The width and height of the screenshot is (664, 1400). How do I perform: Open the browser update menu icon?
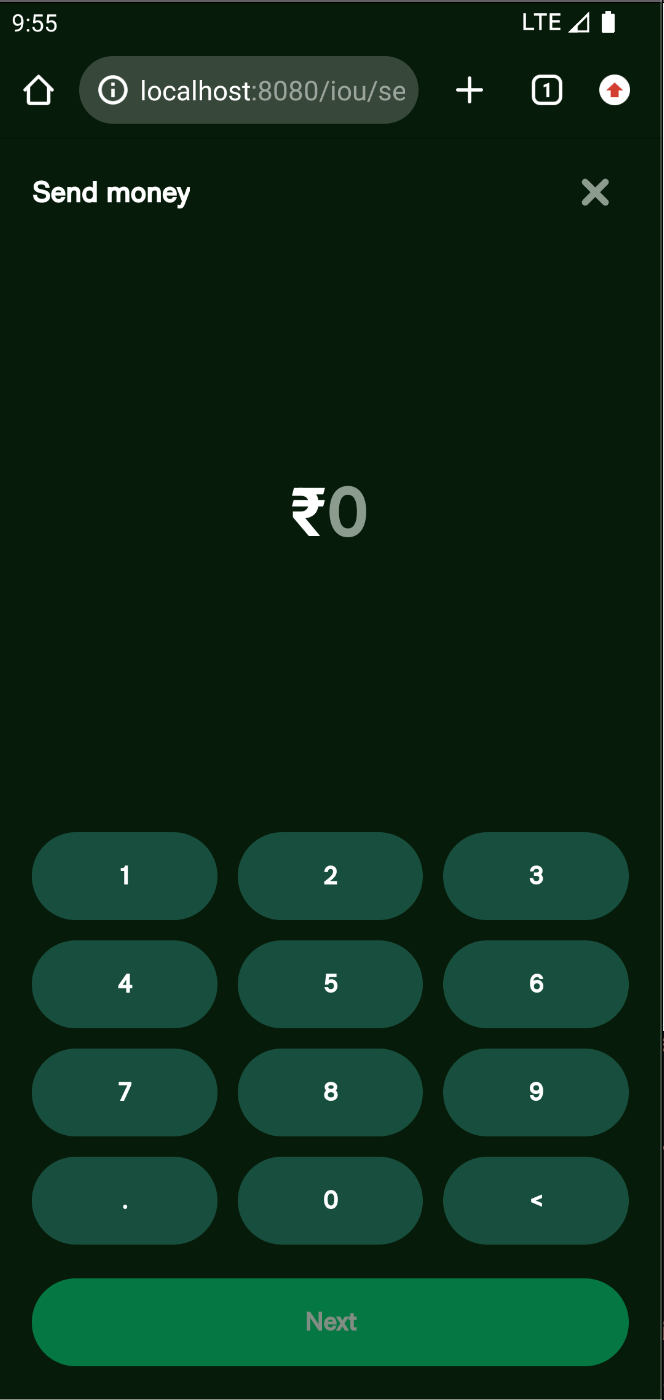[x=614, y=91]
